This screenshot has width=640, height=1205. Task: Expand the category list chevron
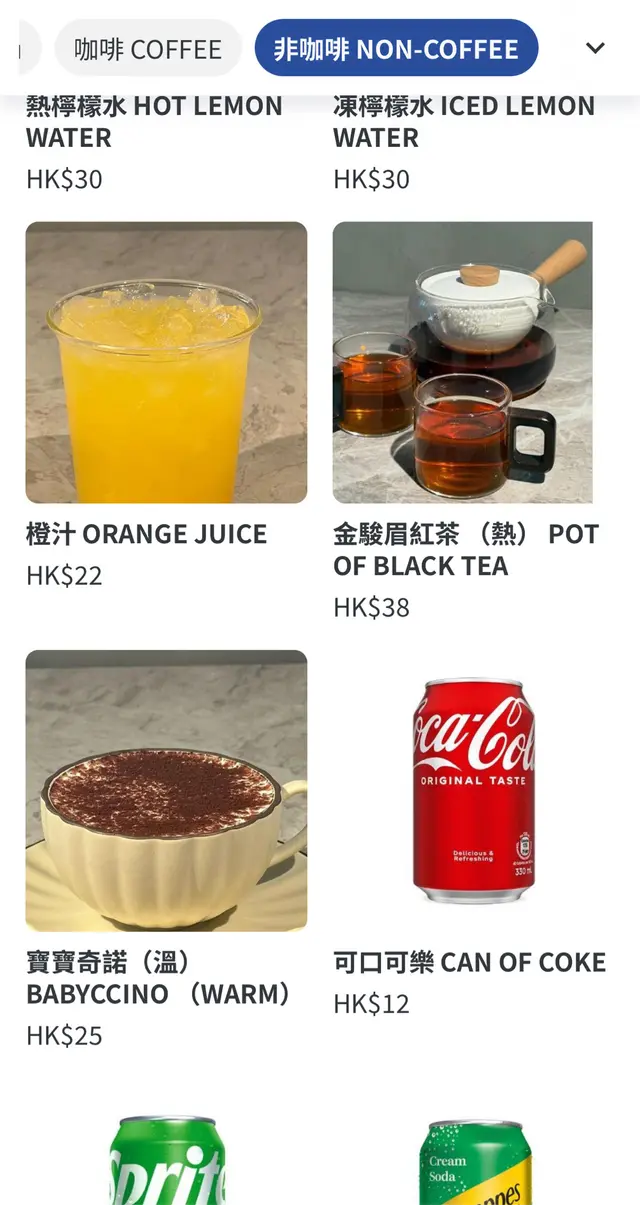click(595, 48)
